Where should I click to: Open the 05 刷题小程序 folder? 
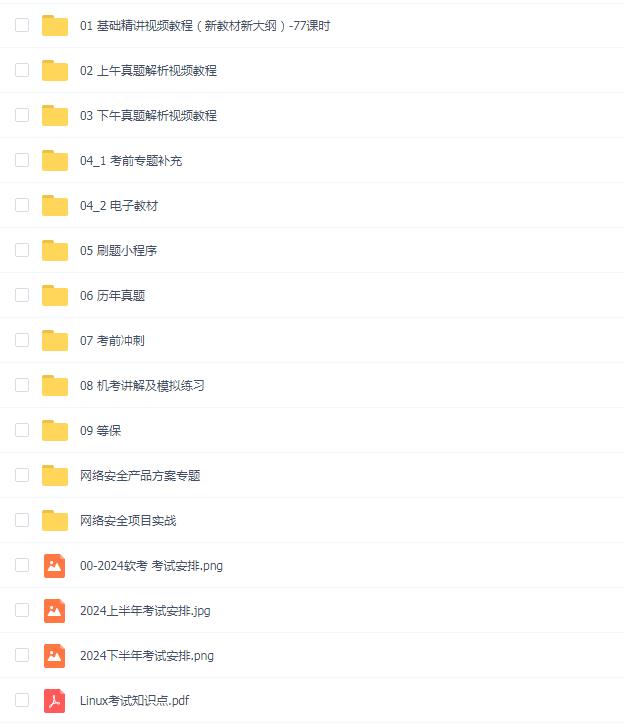click(x=118, y=251)
